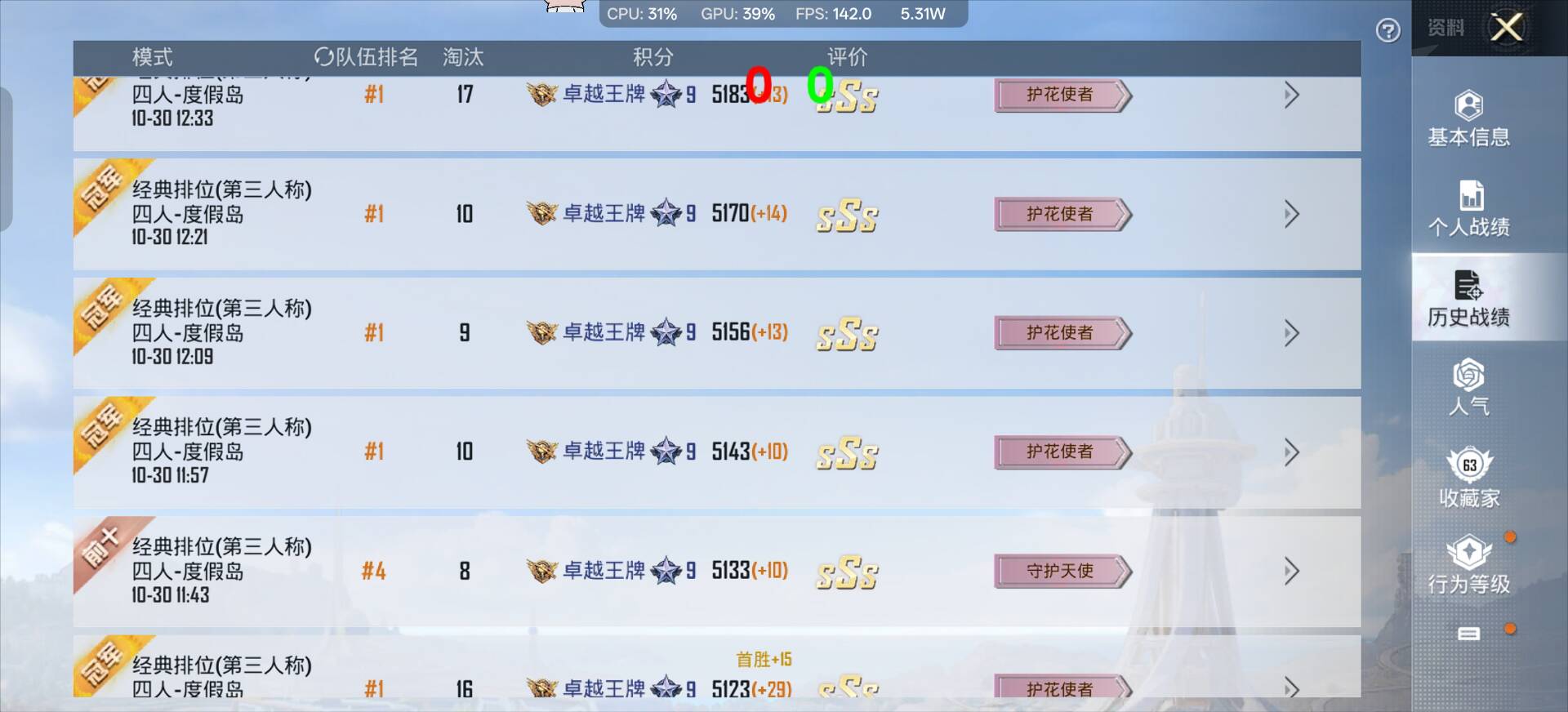Open the match with 首胜+15 bonus
Viewport: 1568px width, 712px height.
1290,688
